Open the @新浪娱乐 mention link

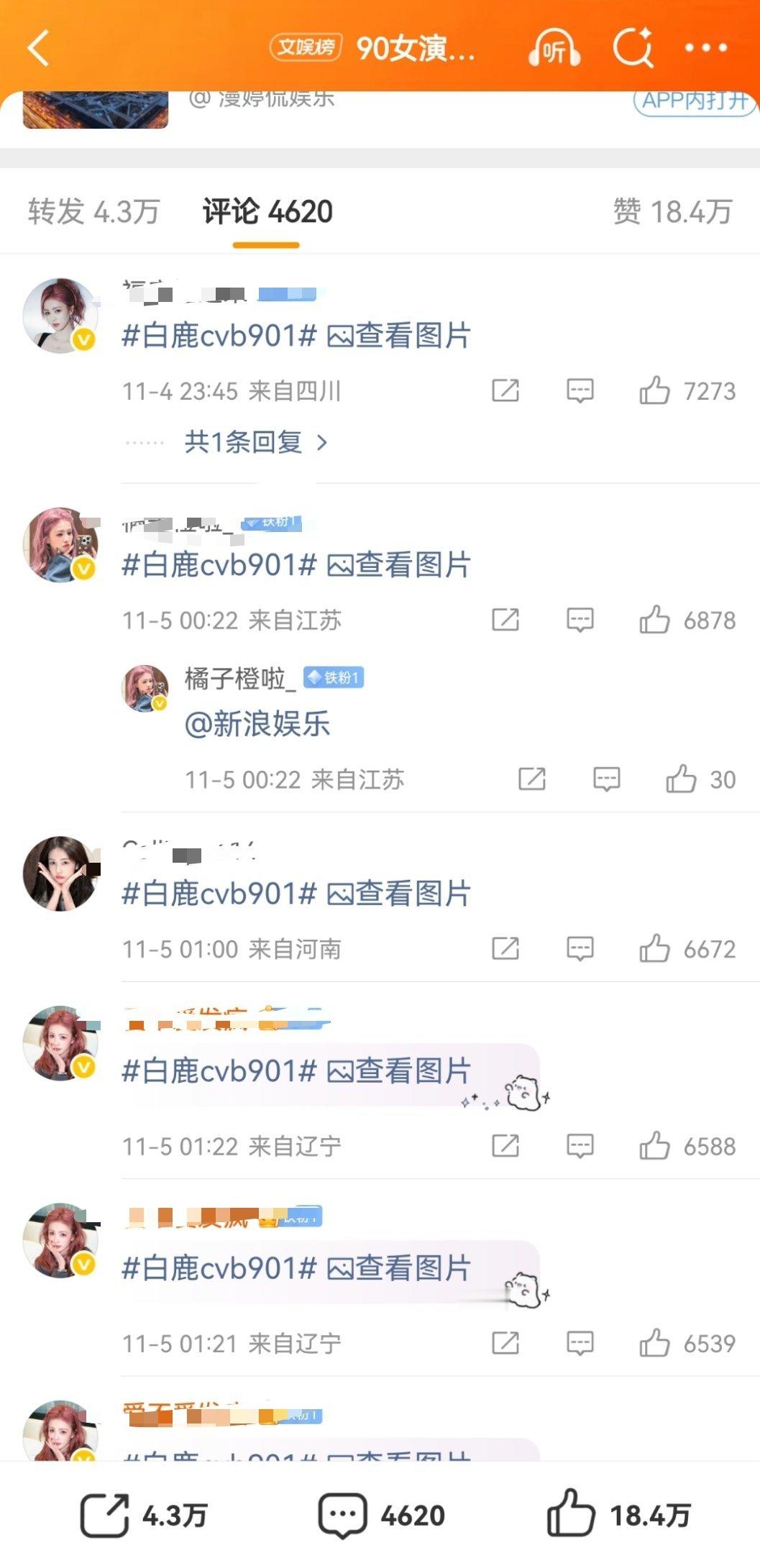[255, 726]
